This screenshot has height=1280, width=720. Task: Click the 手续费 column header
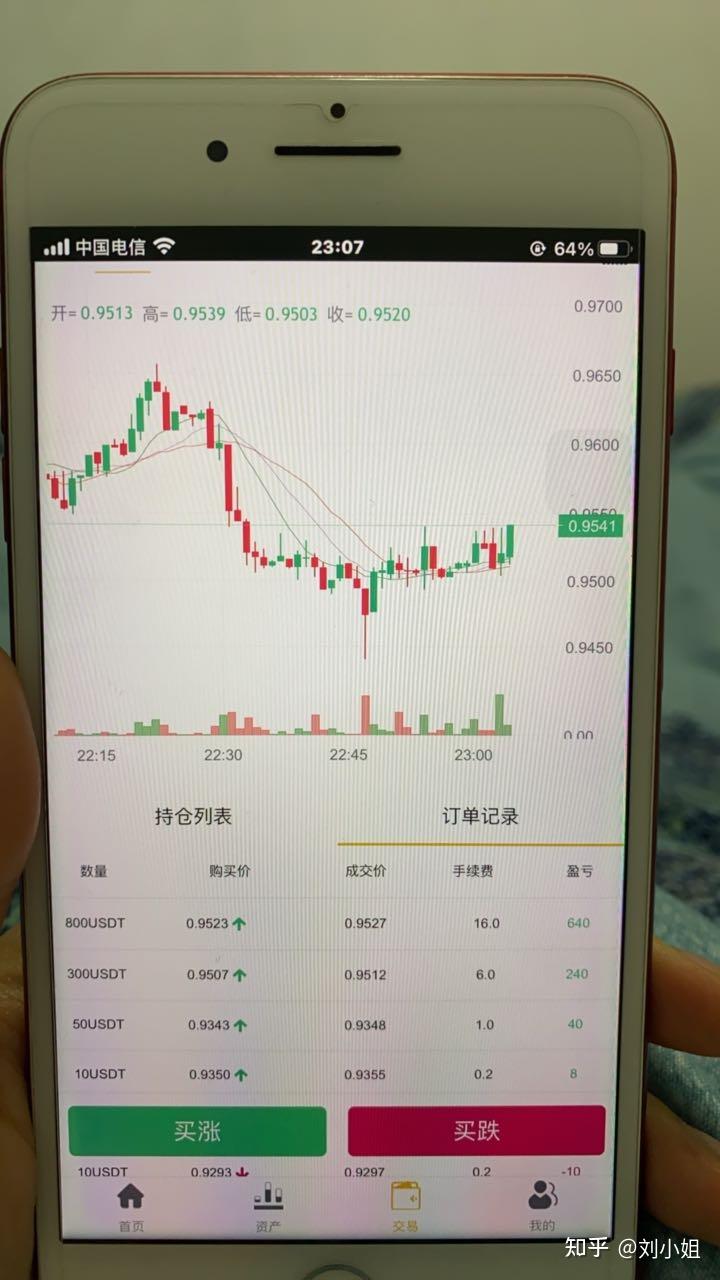point(473,871)
